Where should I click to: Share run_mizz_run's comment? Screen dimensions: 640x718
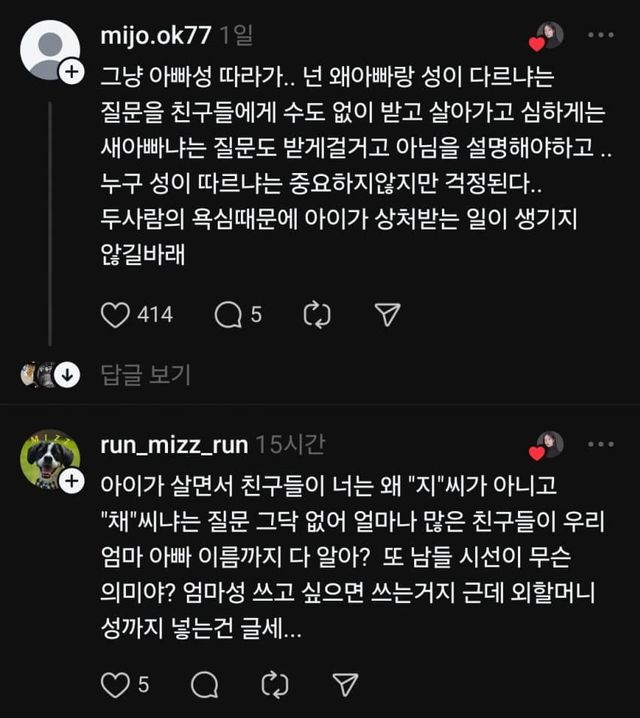(344, 684)
